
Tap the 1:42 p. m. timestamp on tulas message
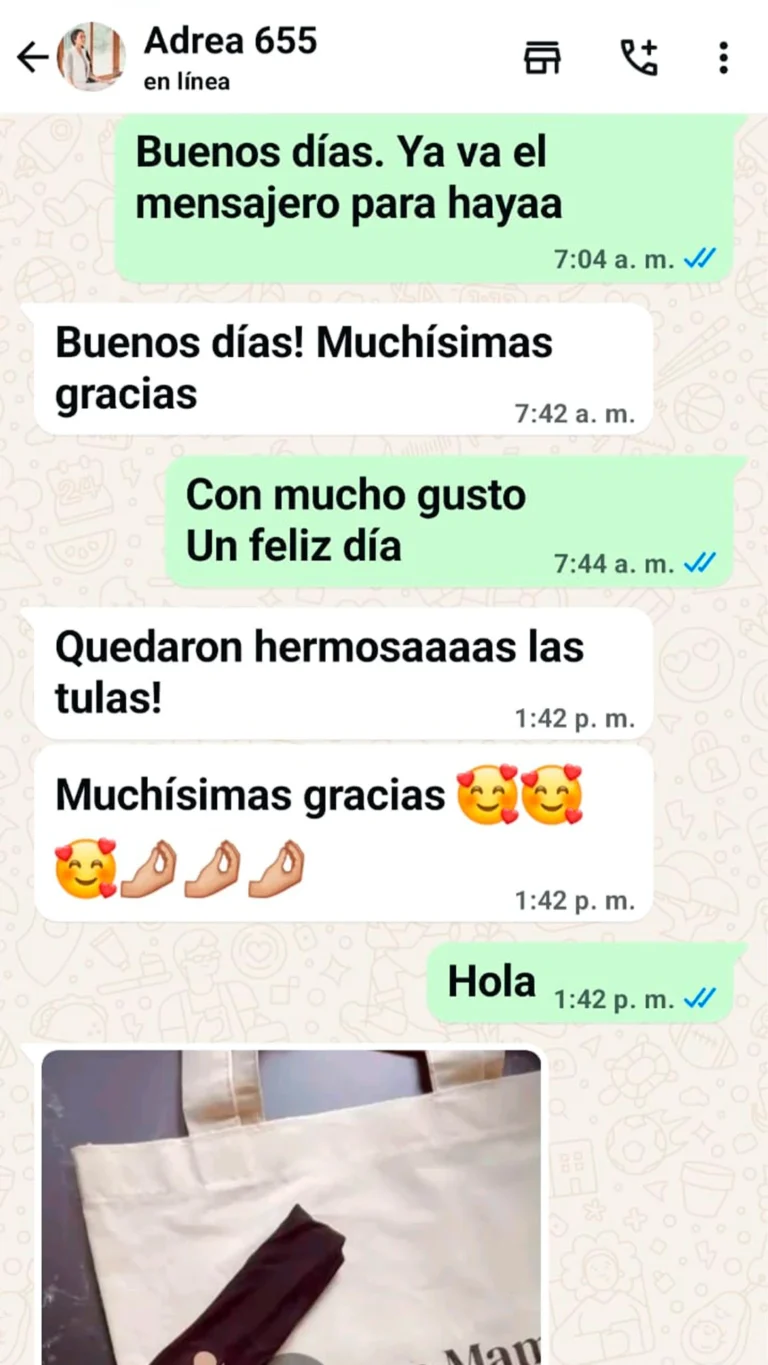coord(575,717)
